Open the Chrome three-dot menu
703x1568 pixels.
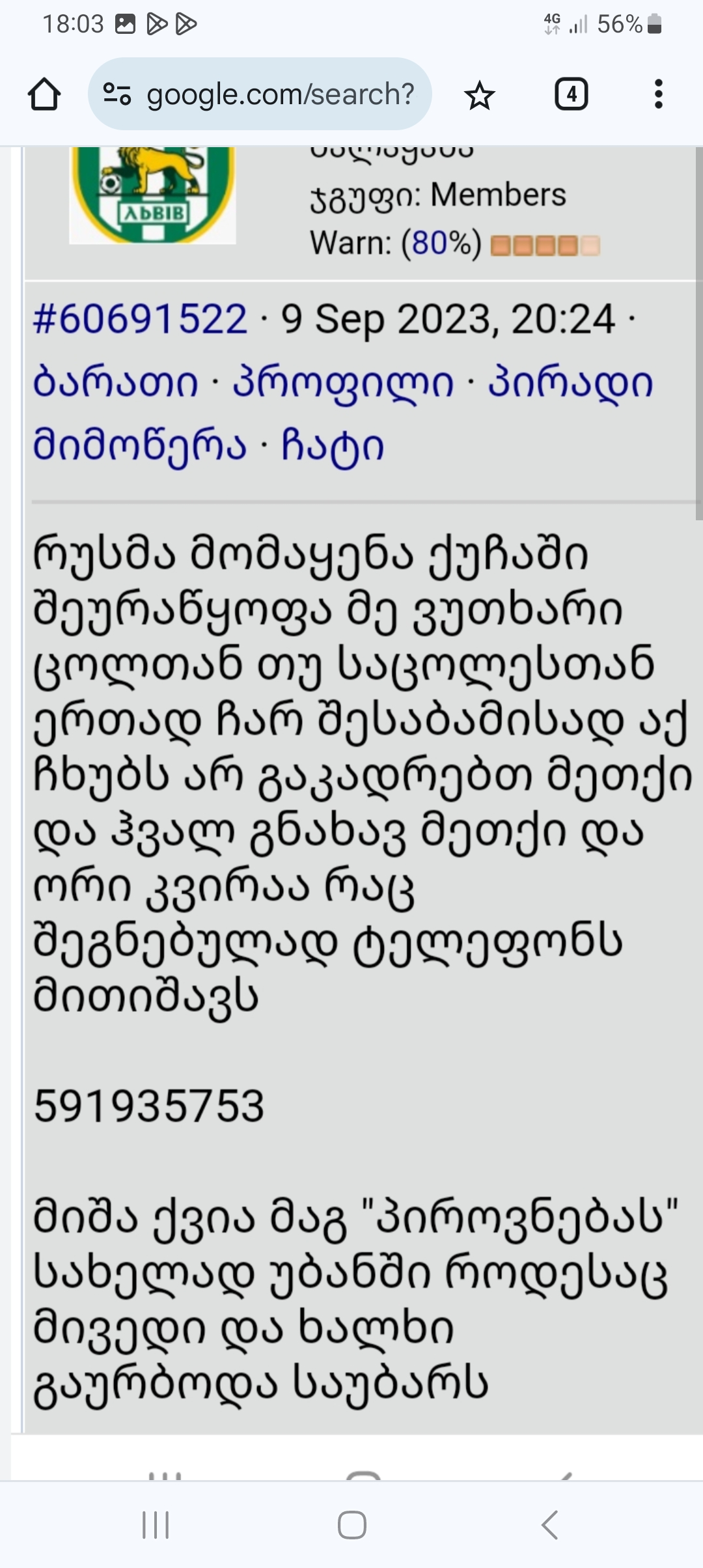pyautogui.click(x=659, y=94)
